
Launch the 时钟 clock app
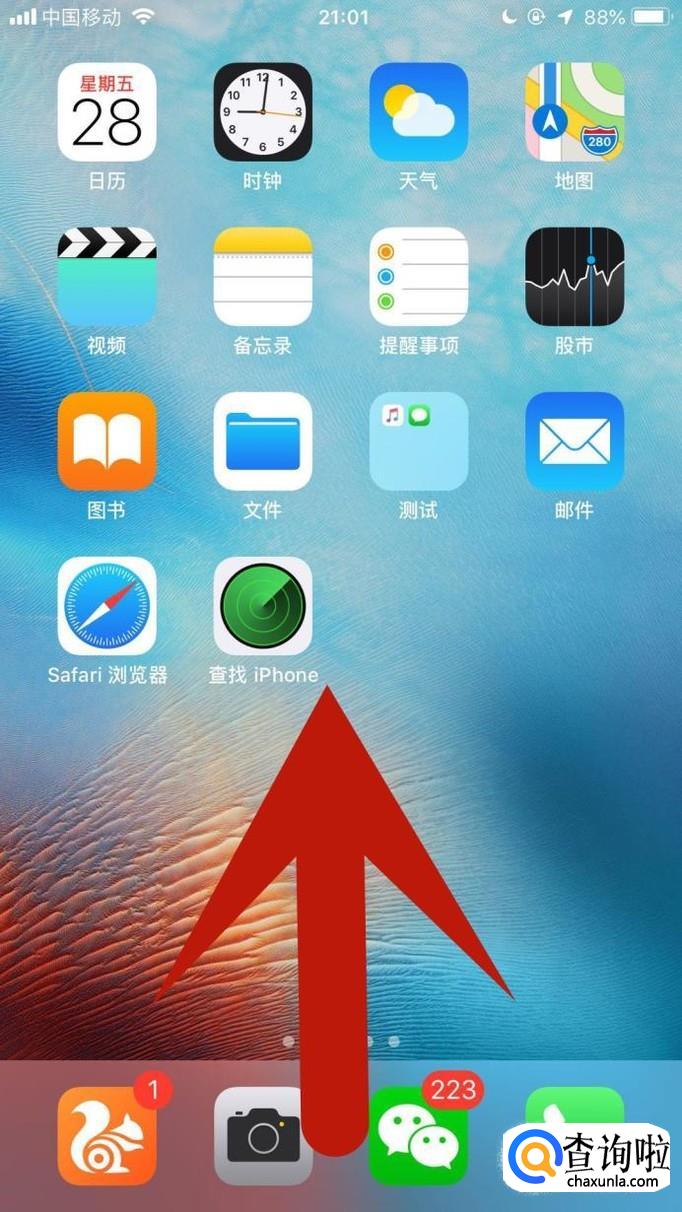point(263,112)
